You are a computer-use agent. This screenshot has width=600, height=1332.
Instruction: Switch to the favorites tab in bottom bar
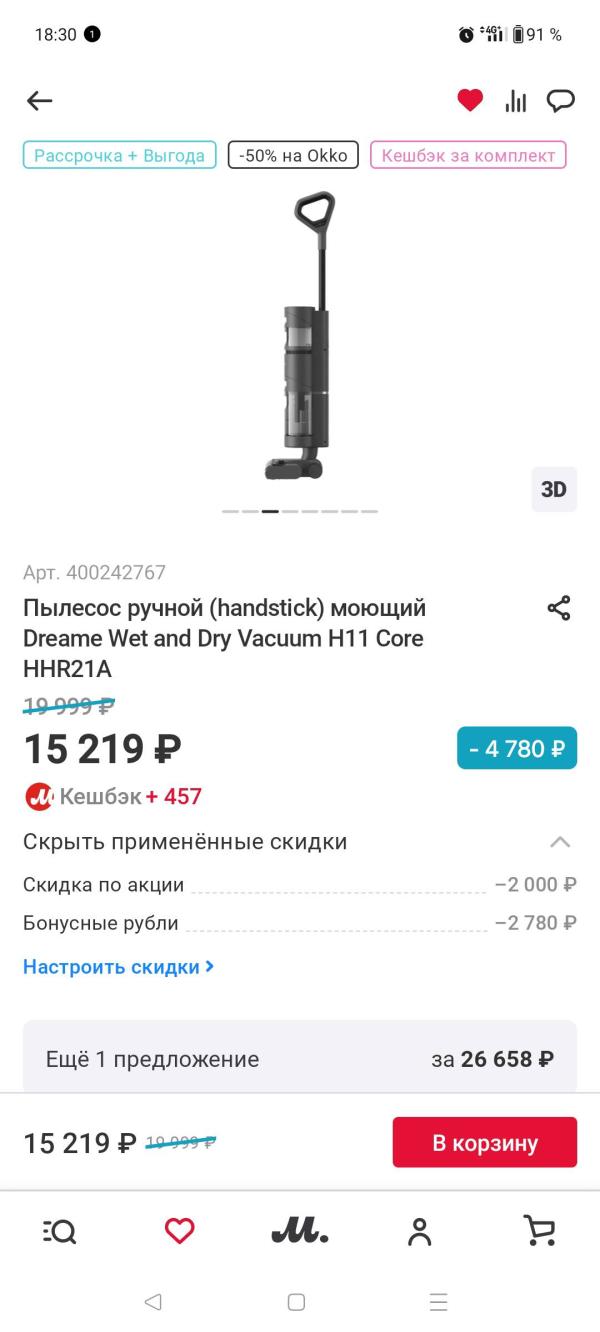click(180, 1232)
